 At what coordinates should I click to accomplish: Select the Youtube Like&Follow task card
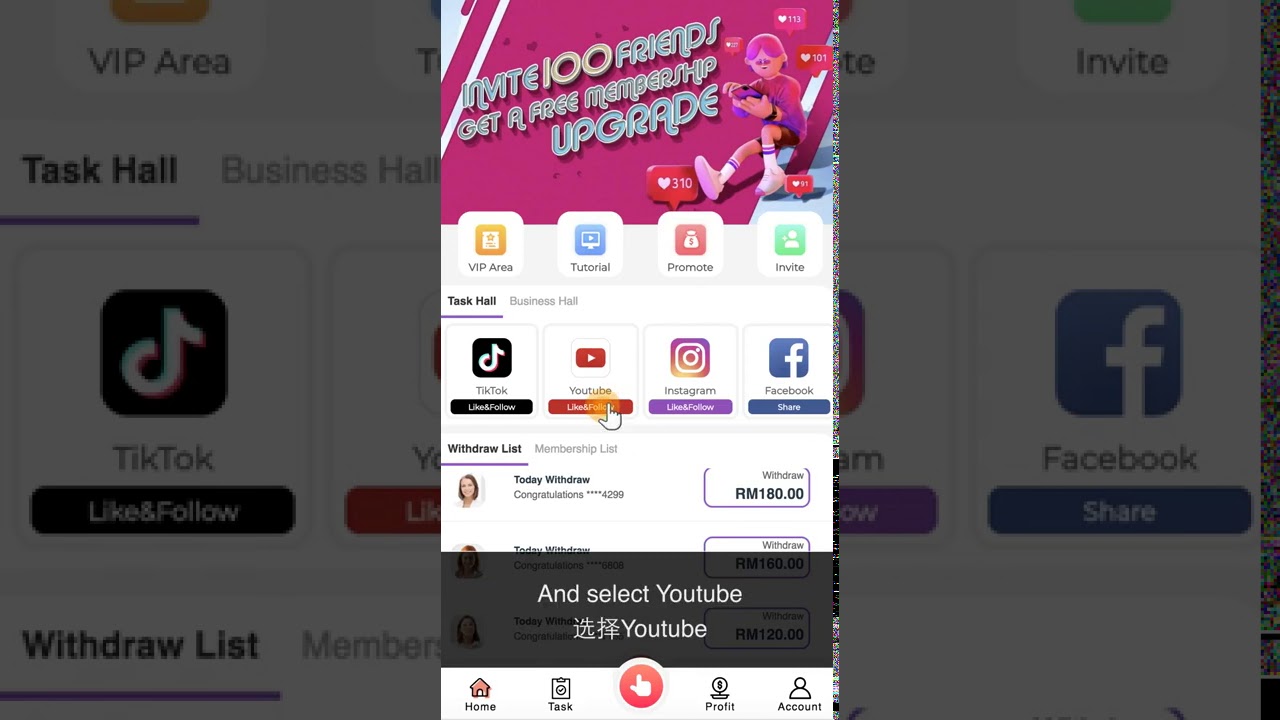click(x=590, y=372)
